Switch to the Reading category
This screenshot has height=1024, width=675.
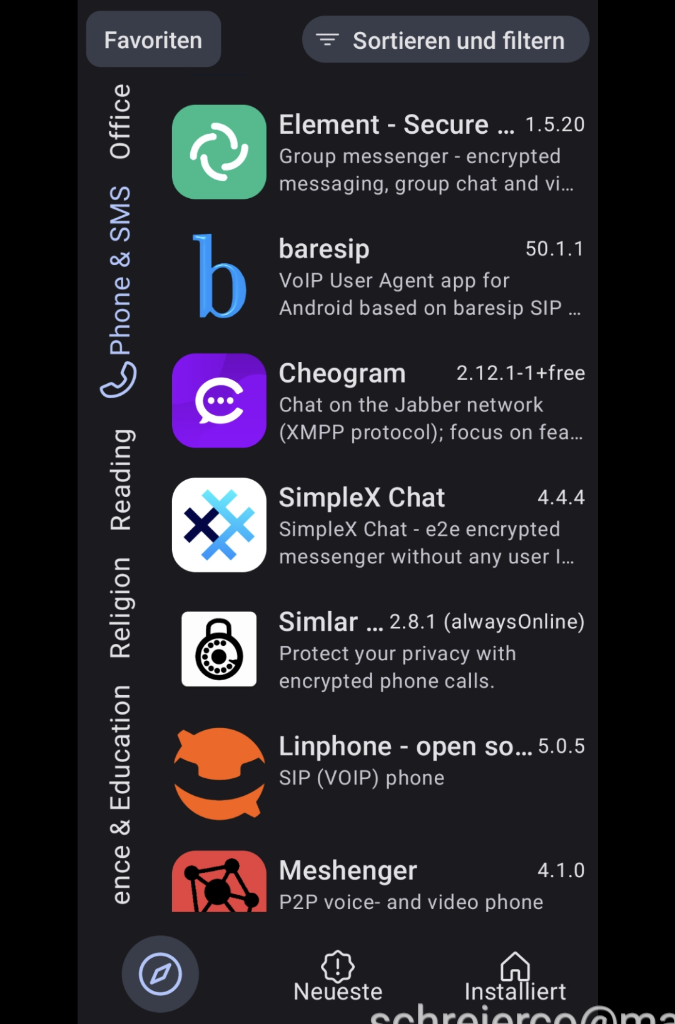[121, 479]
